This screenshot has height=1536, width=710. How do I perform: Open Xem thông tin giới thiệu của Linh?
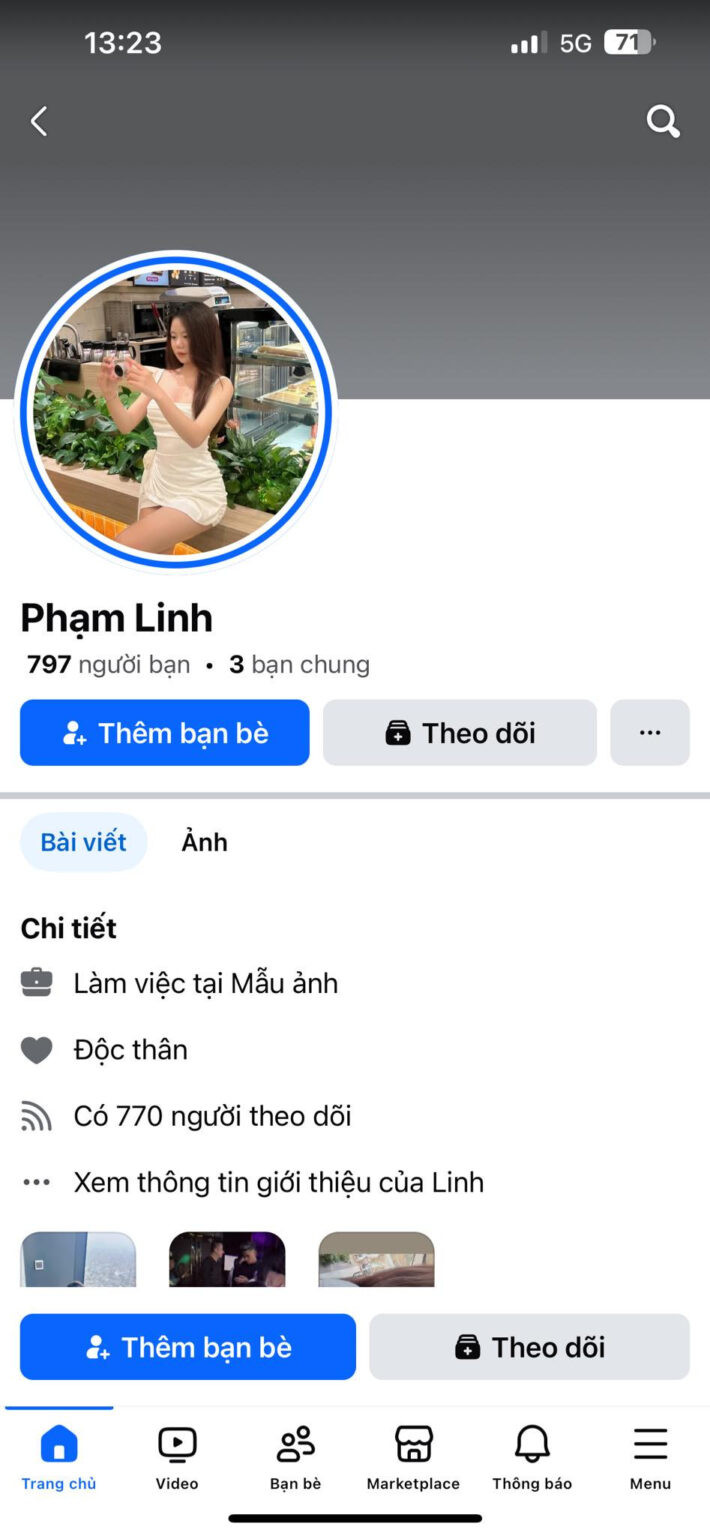coord(278,1182)
